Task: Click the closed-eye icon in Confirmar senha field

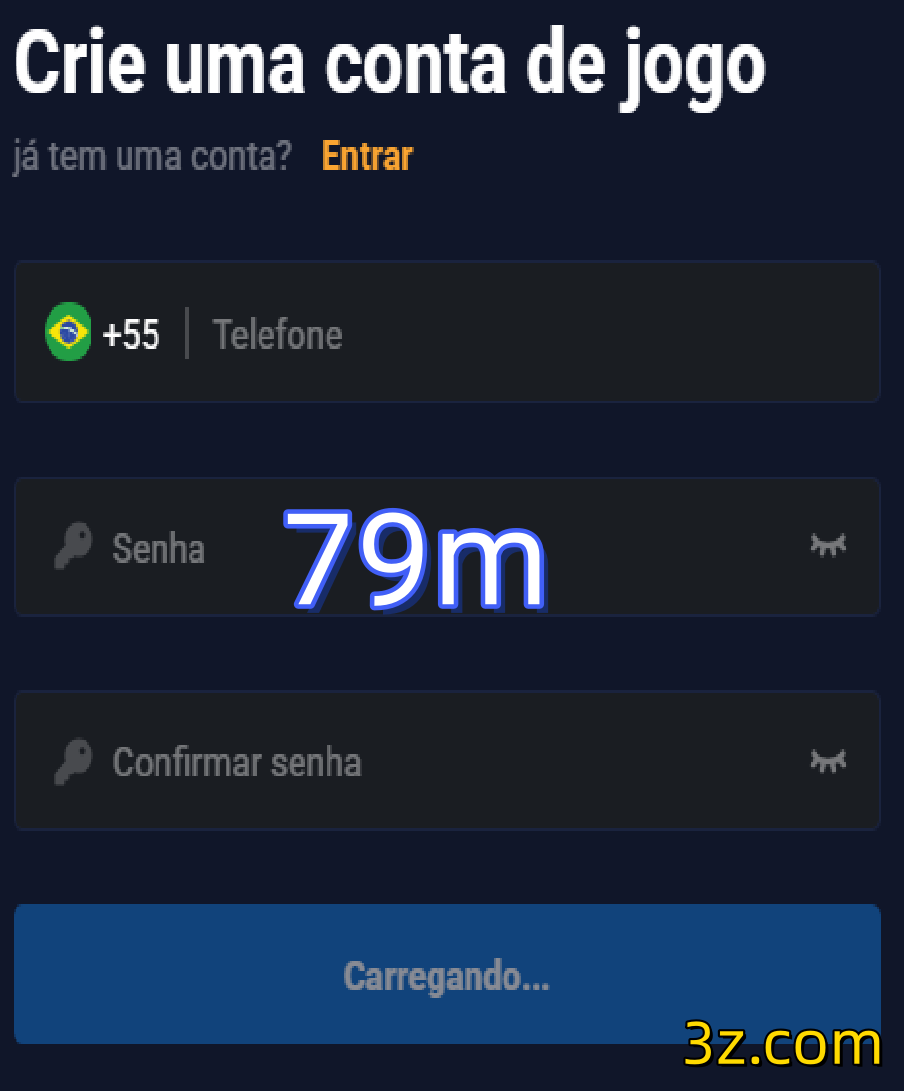Action: [x=828, y=761]
